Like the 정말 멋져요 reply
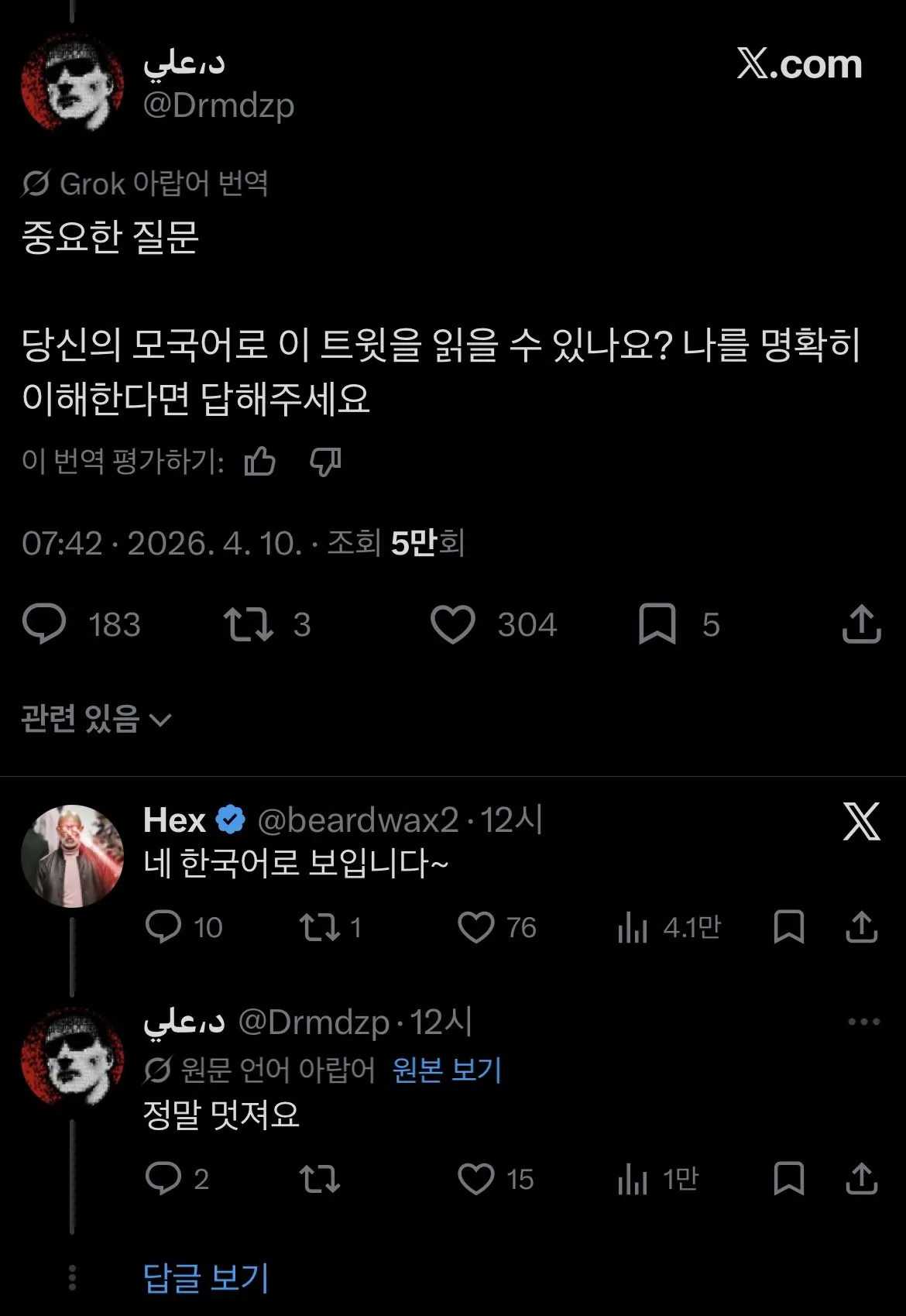Viewport: 906px width, 1316px height. point(475,1178)
